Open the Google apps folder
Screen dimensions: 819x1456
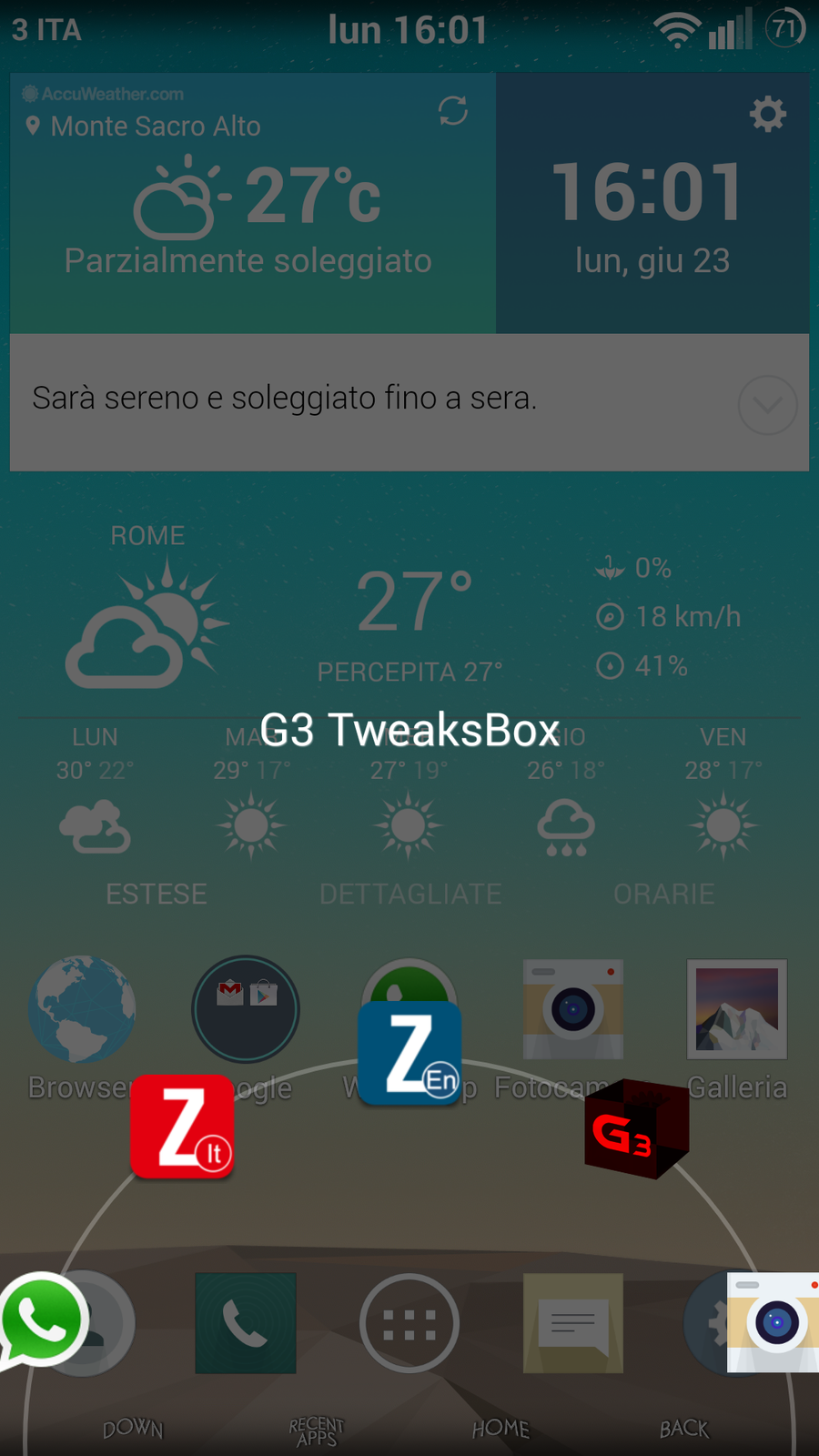tap(246, 1008)
